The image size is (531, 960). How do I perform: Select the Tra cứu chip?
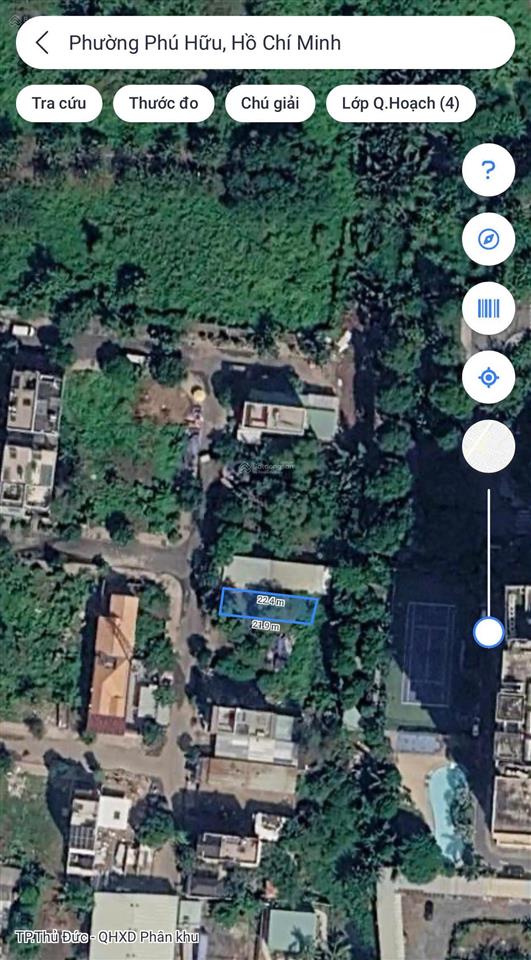click(x=59, y=103)
